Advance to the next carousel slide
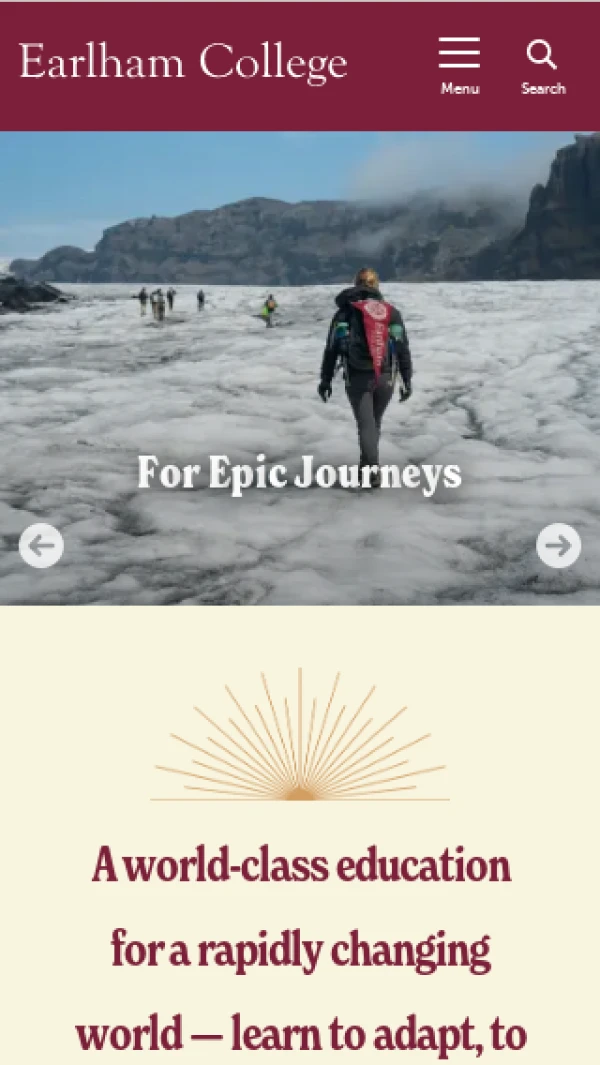Image resolution: width=600 pixels, height=1065 pixels. [x=558, y=546]
